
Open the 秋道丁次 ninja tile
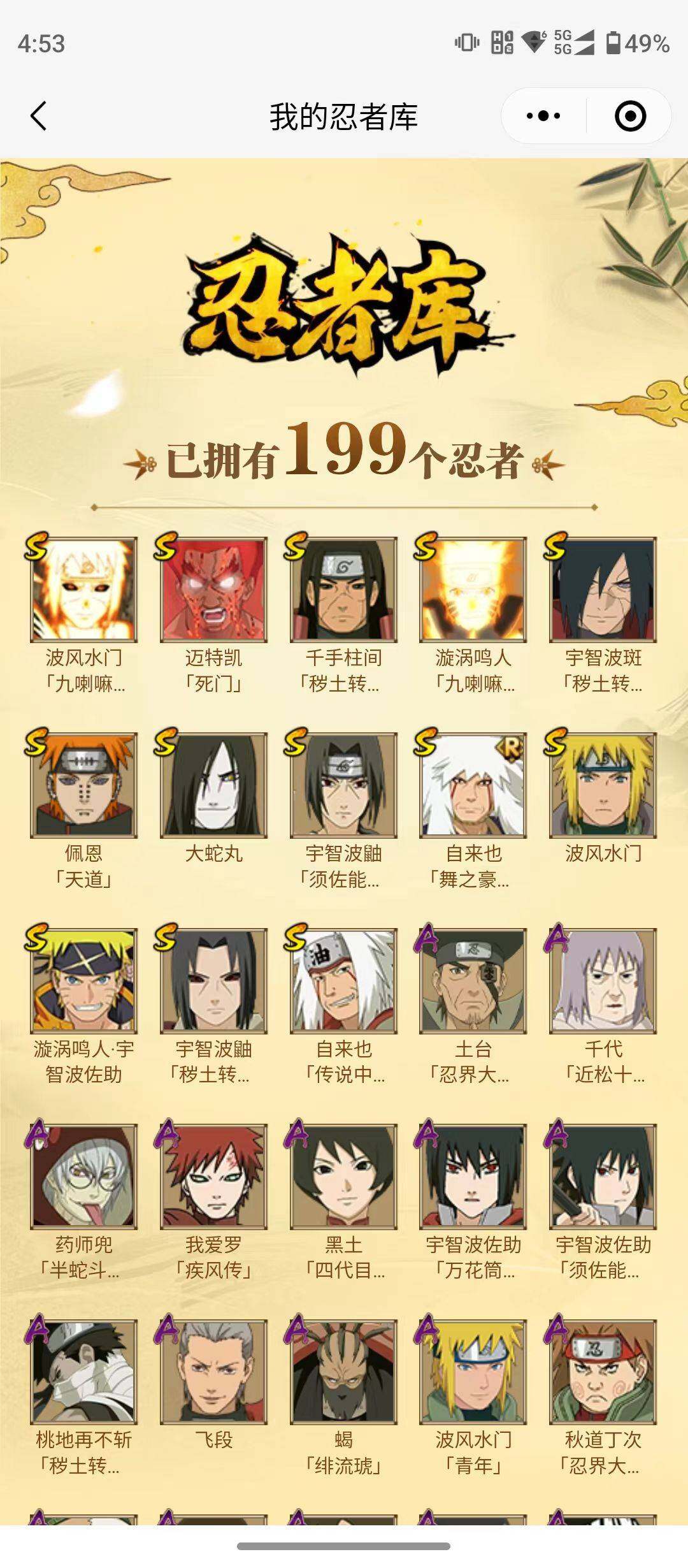point(603,1373)
